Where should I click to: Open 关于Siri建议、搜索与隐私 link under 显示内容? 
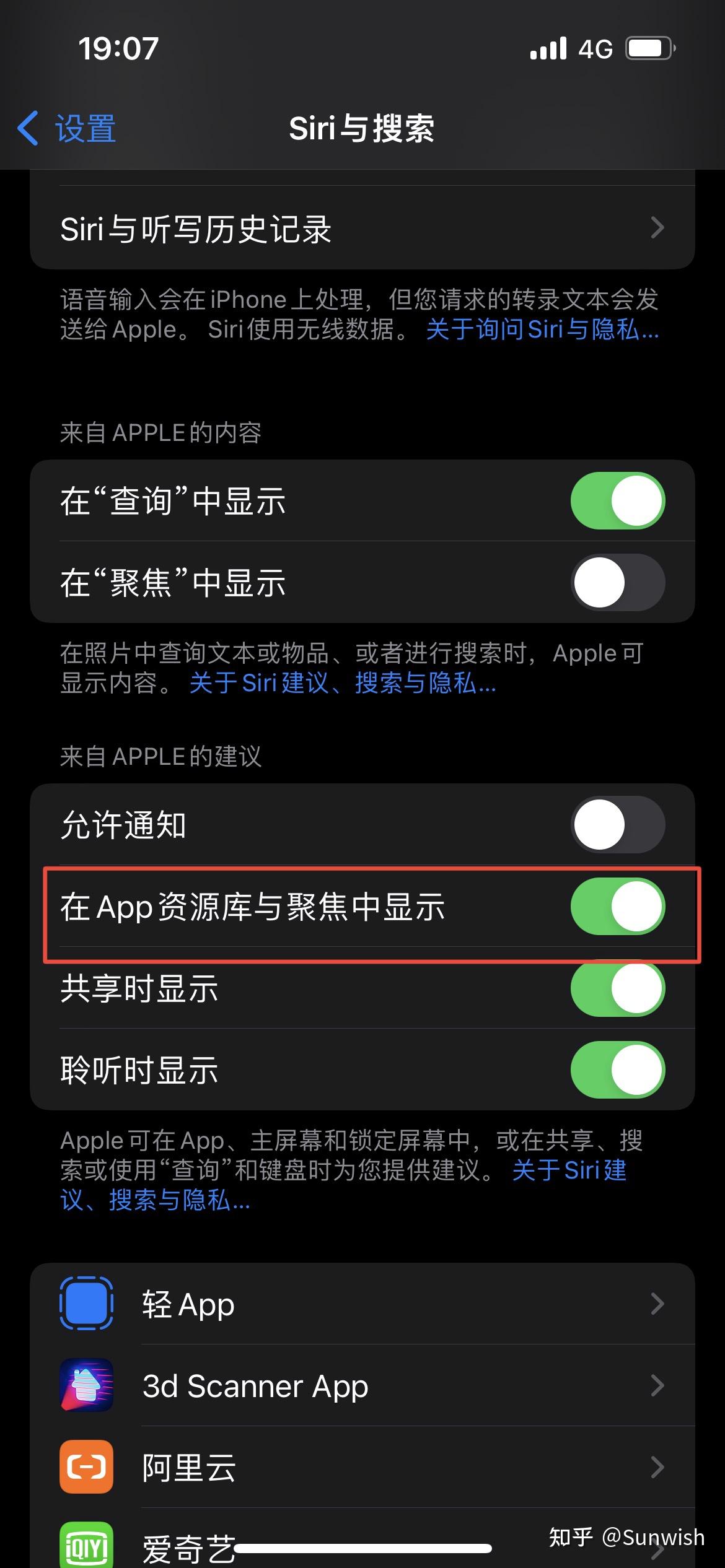click(343, 683)
